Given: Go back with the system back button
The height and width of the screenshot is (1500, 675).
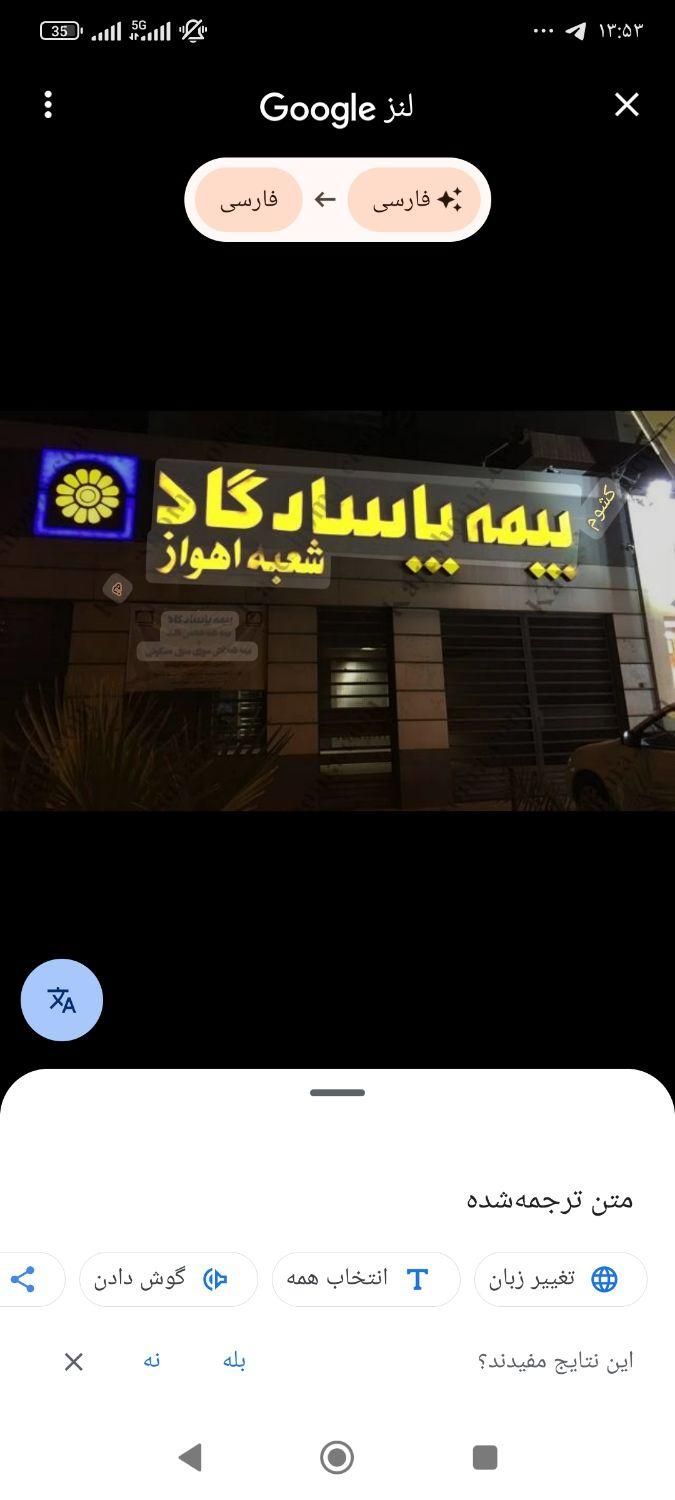Looking at the screenshot, I should click(190, 1457).
